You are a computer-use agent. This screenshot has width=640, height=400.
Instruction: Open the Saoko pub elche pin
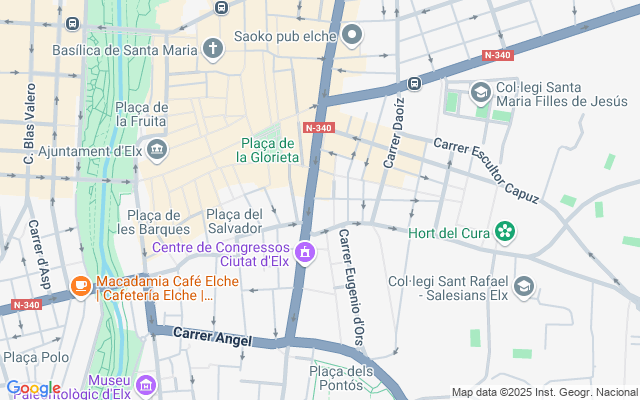coord(352,37)
